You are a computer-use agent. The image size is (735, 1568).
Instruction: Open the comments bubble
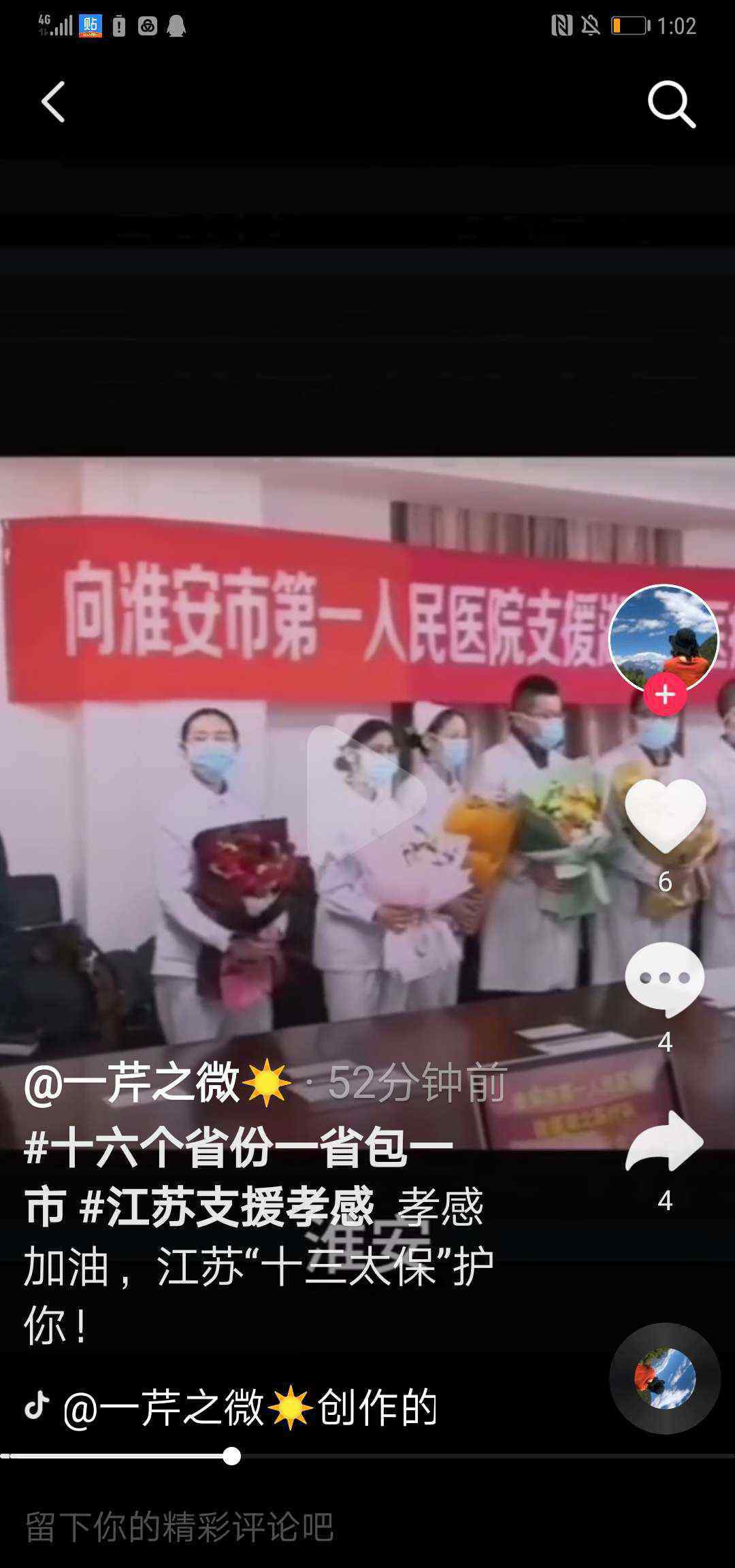(x=665, y=980)
